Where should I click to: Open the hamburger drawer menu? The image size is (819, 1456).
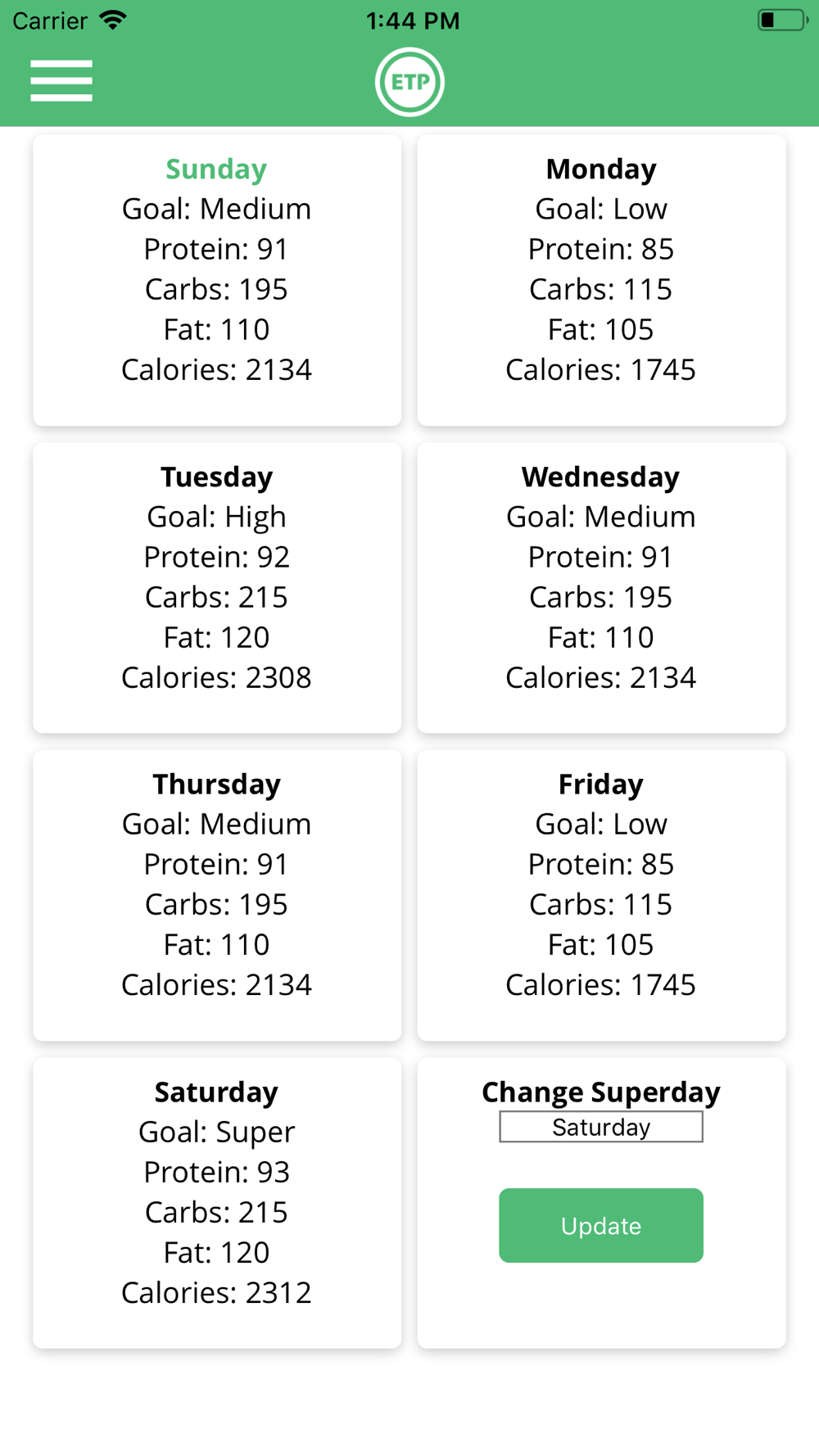pos(61,81)
